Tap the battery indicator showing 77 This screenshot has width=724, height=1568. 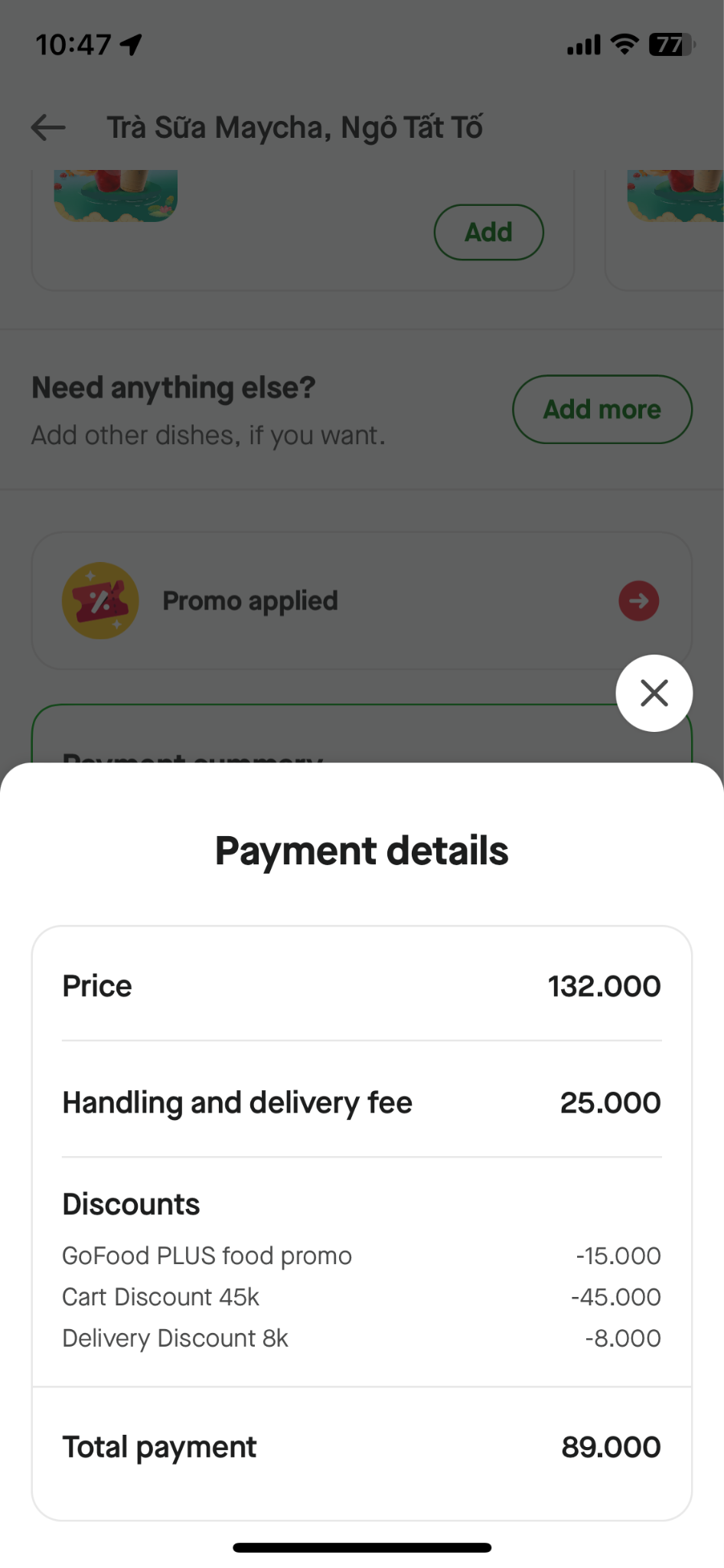(667, 44)
